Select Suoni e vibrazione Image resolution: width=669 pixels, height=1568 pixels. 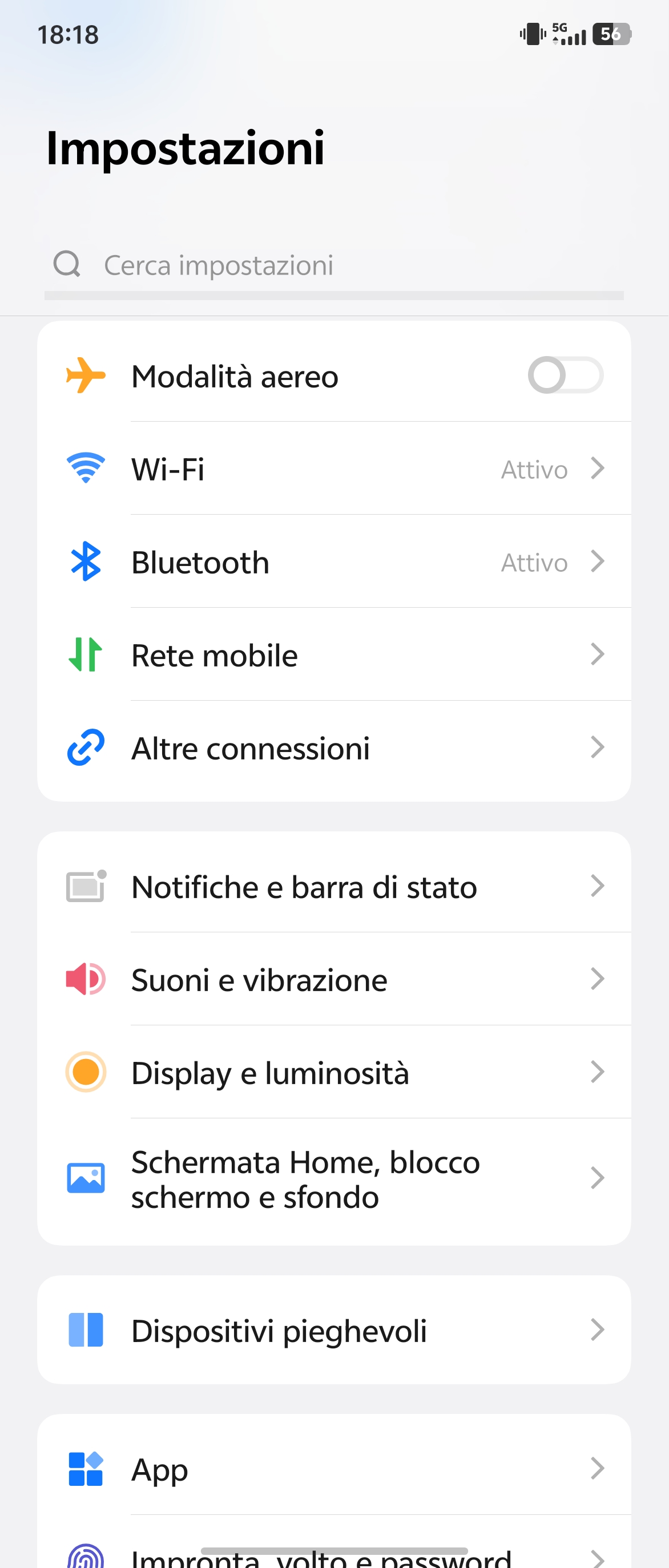tap(333, 980)
